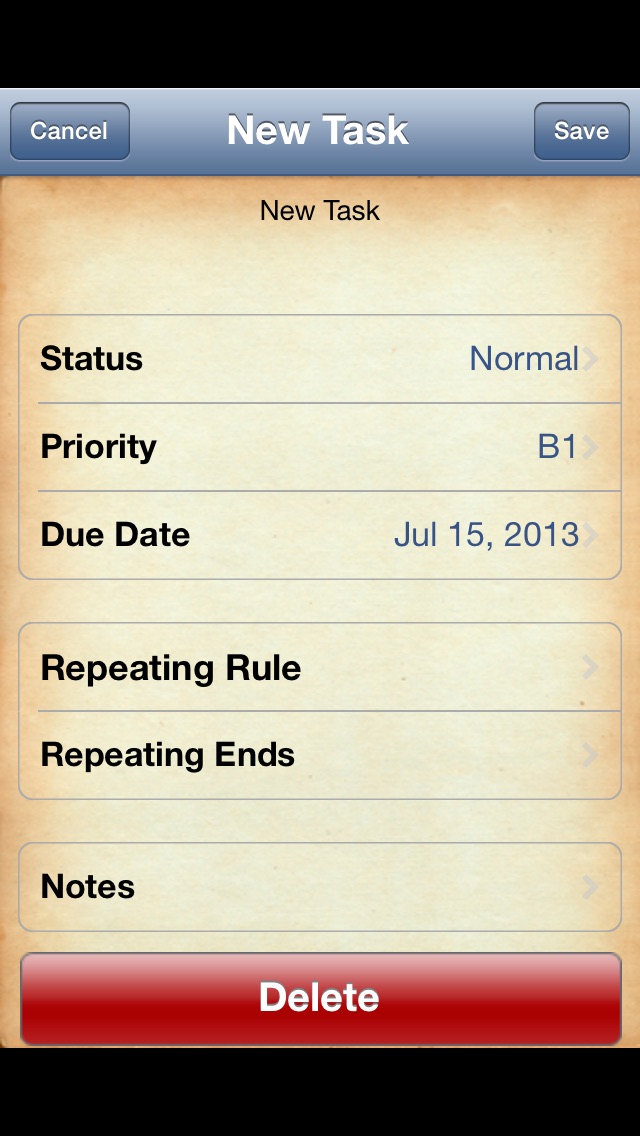Open the Repeating Rule option
Screen dimensions: 640x1136
320,667
